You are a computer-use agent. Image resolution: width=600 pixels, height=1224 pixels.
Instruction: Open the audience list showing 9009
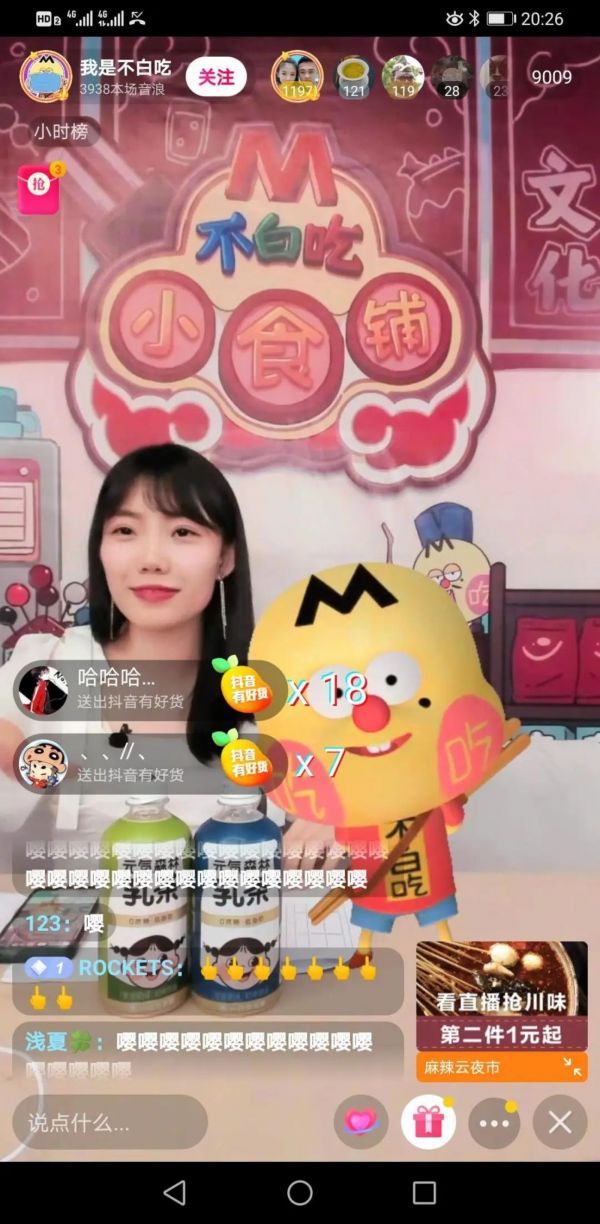(x=551, y=77)
